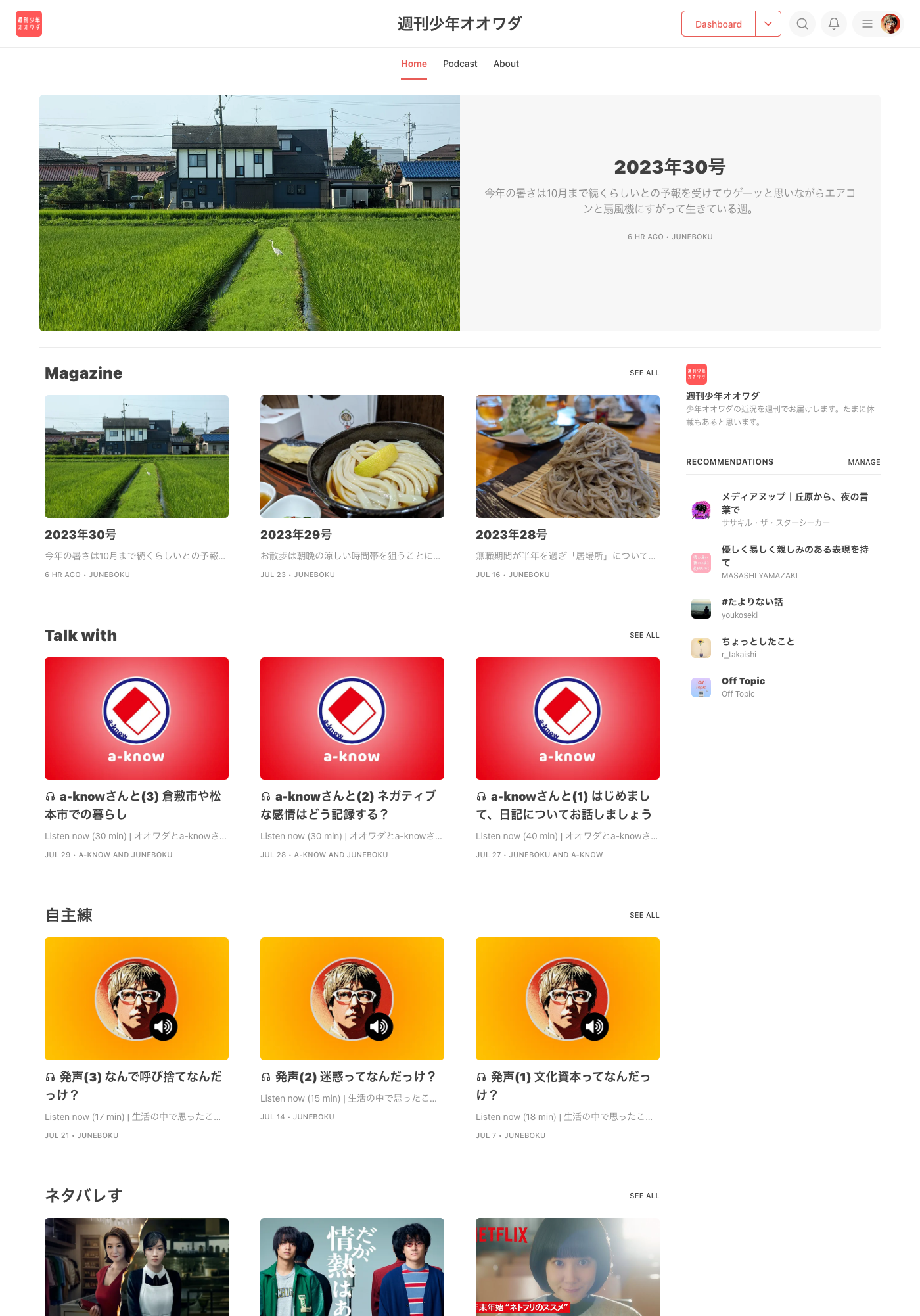
Task: Open the 2023年28号 magazine card
Action: (x=511, y=534)
